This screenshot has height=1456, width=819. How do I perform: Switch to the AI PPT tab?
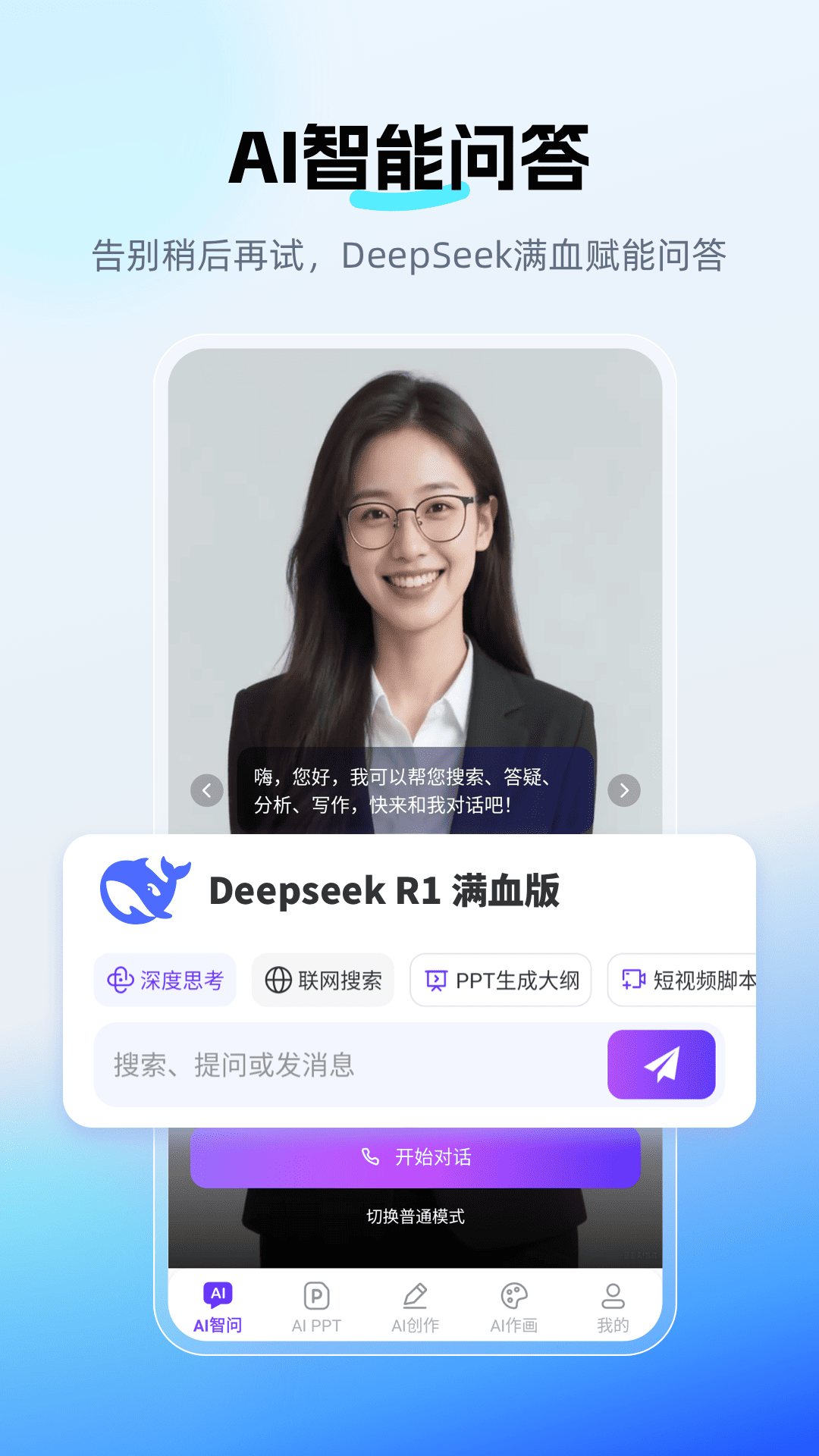pos(316,1304)
